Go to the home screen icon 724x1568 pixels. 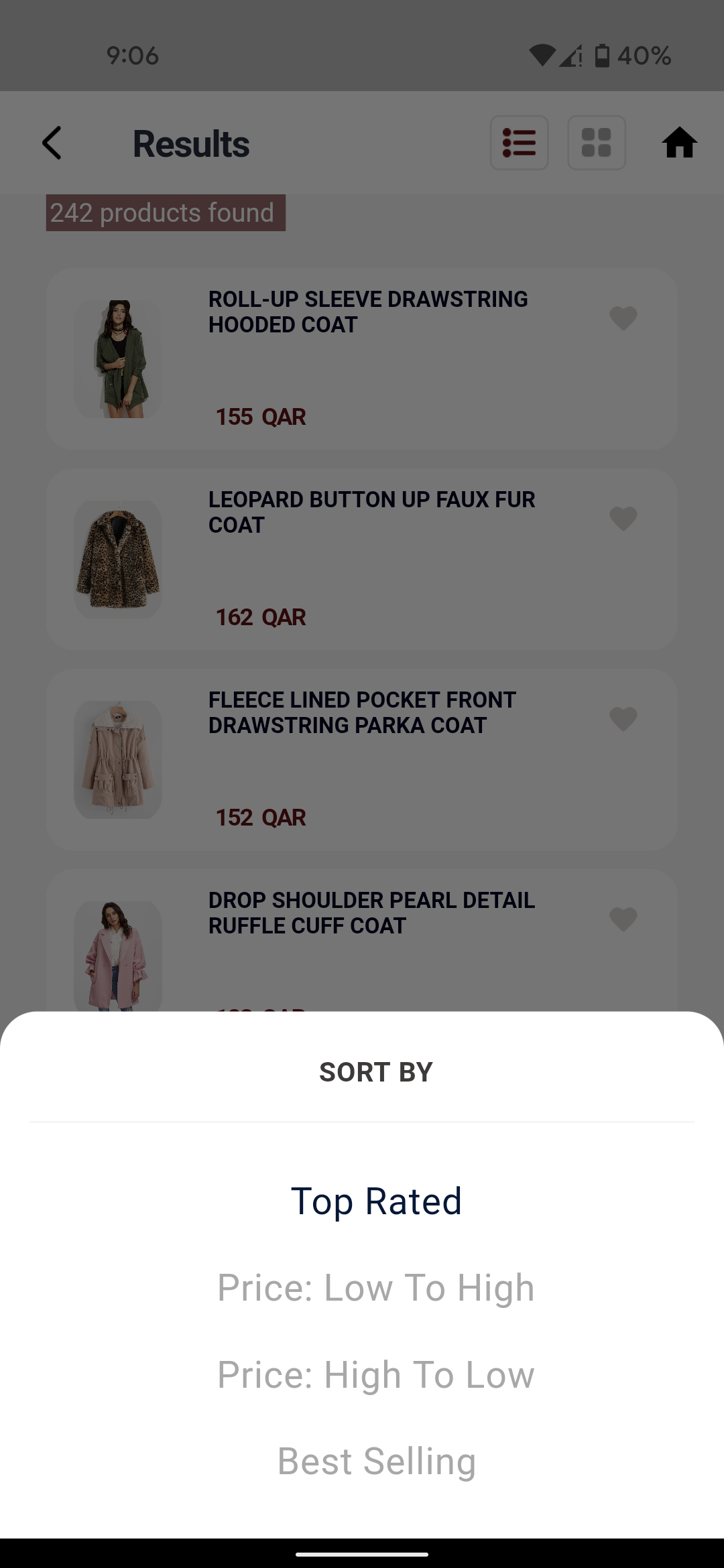pyautogui.click(x=679, y=143)
